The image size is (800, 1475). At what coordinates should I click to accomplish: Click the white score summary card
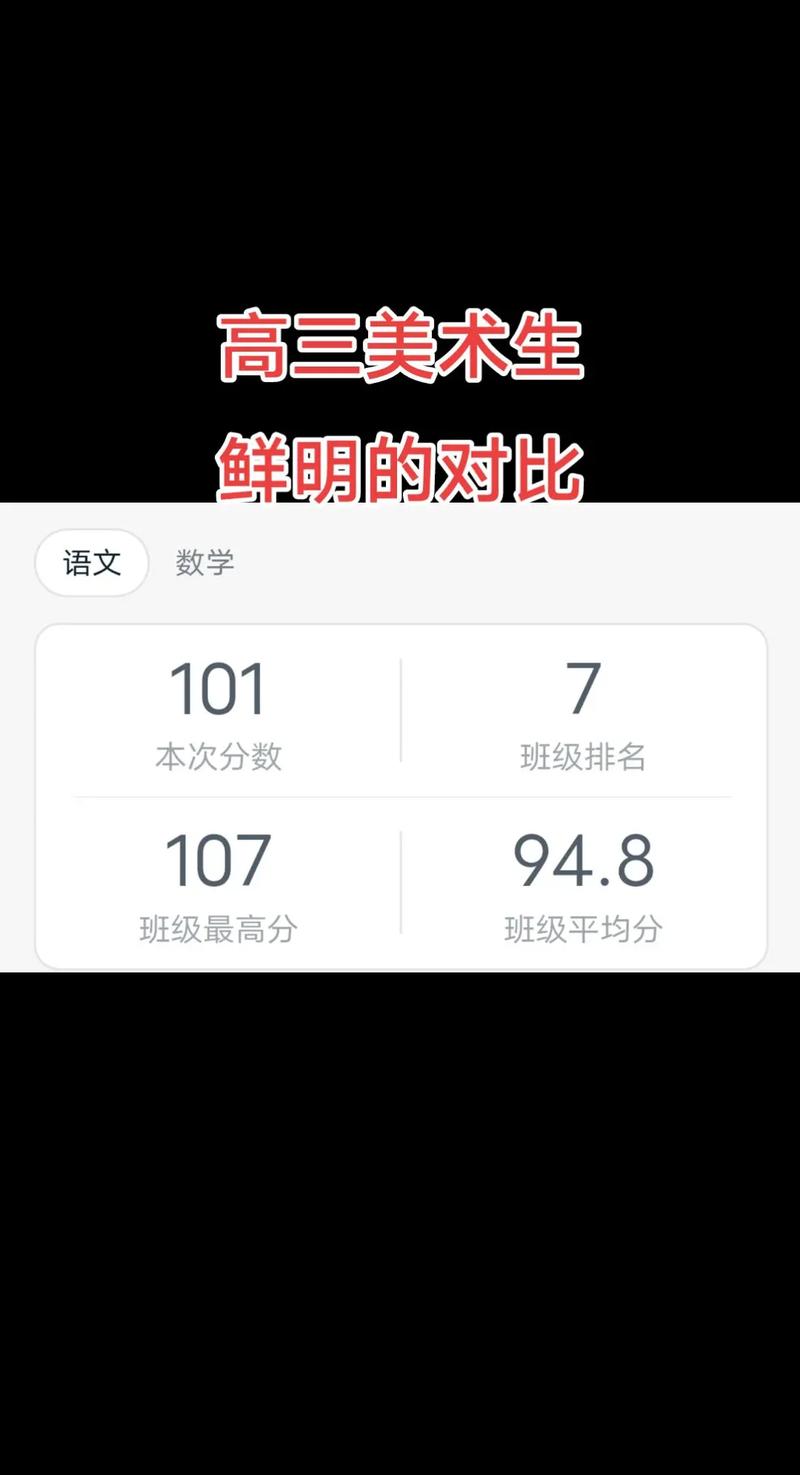click(400, 795)
